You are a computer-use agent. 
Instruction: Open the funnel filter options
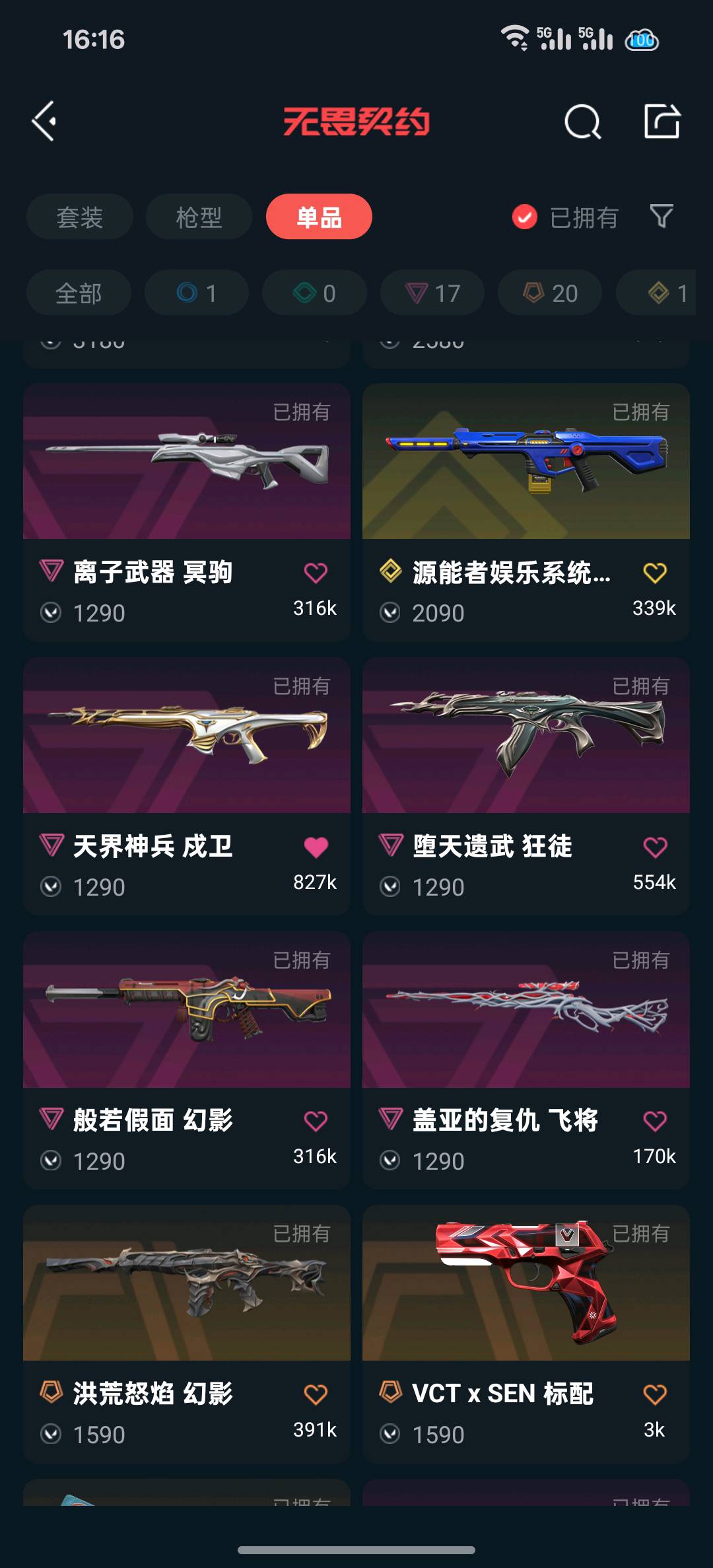(662, 216)
